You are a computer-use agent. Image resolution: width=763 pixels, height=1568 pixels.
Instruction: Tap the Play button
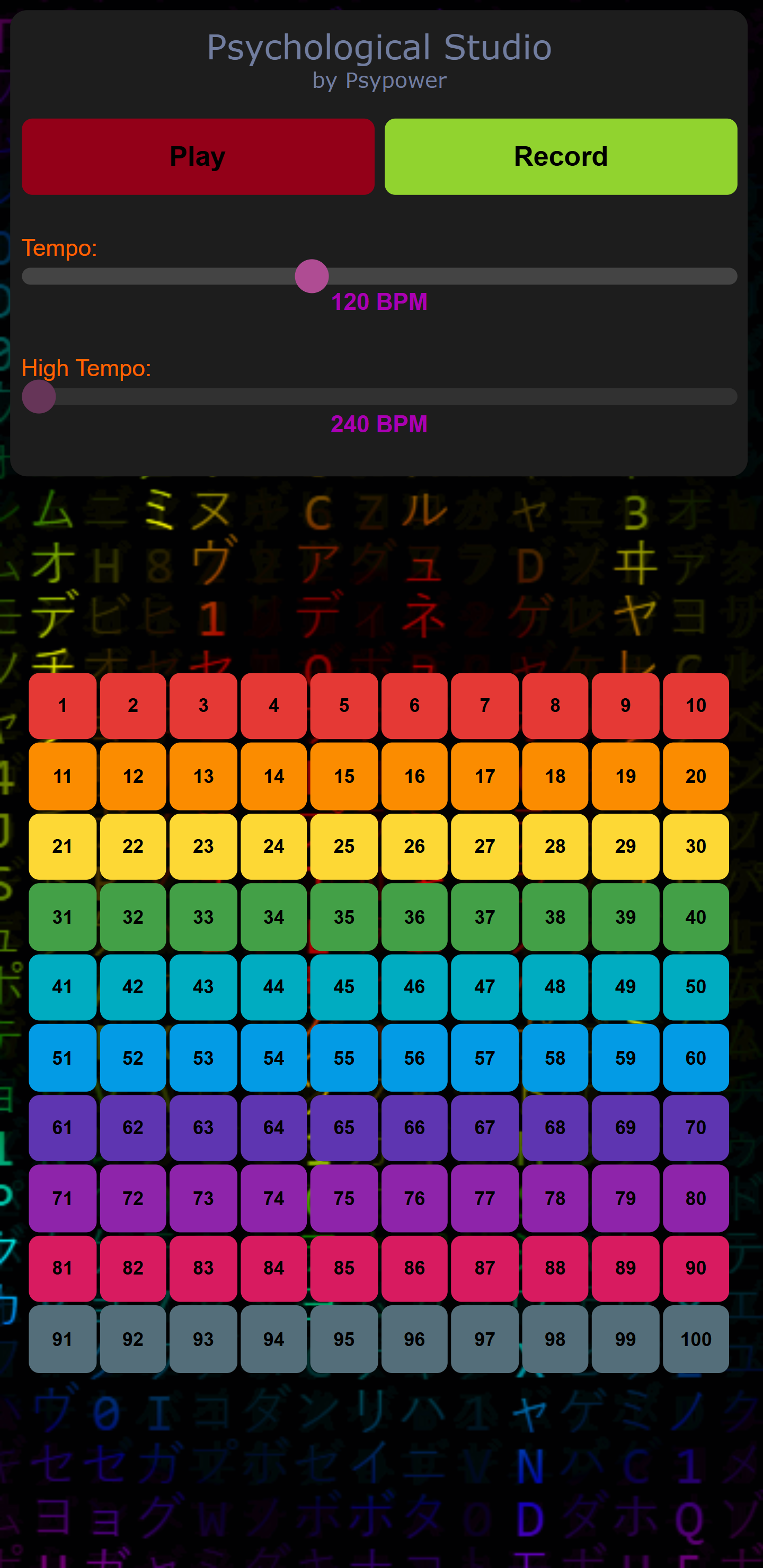[x=198, y=156]
